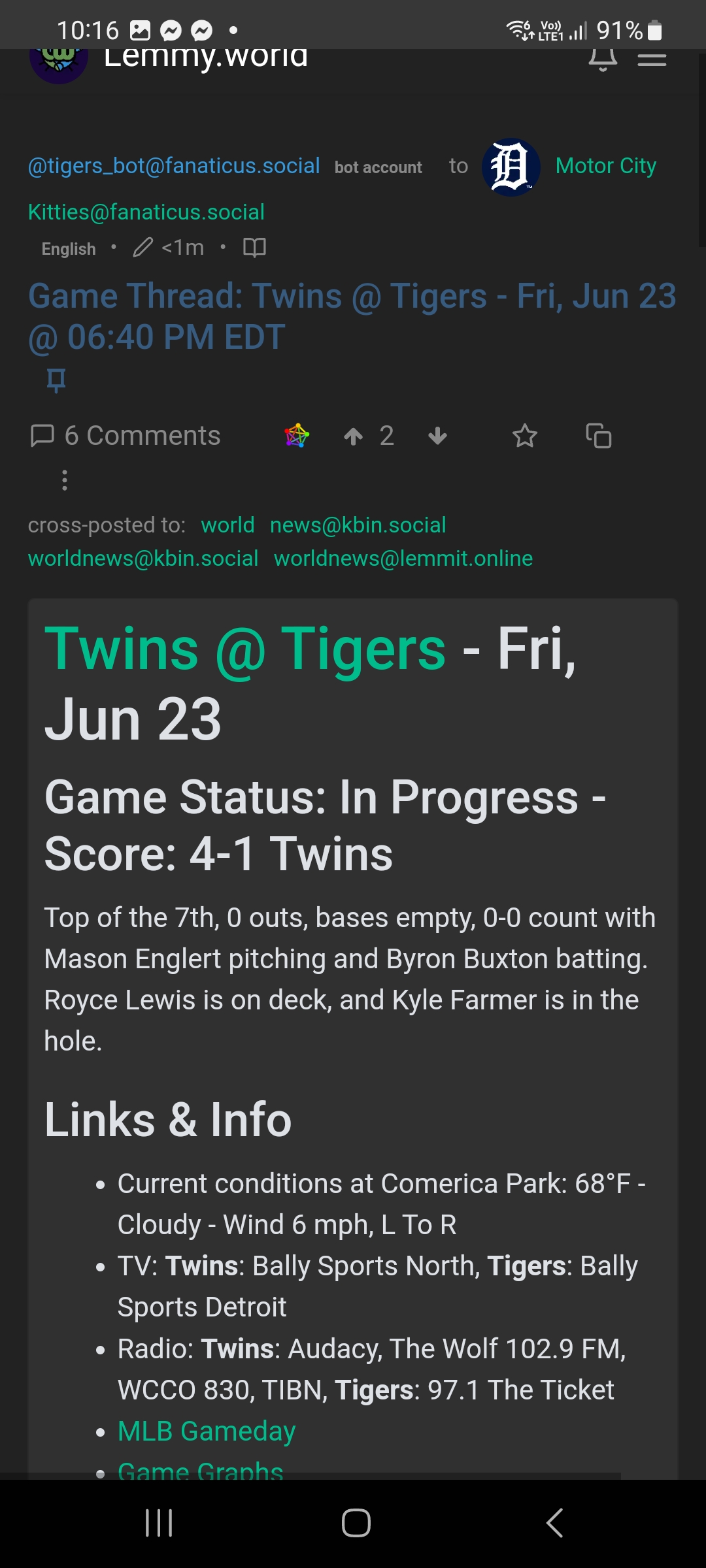This screenshot has height=1568, width=706.
Task: Open cross-post worldnews@lemmit.online
Action: coord(403,559)
